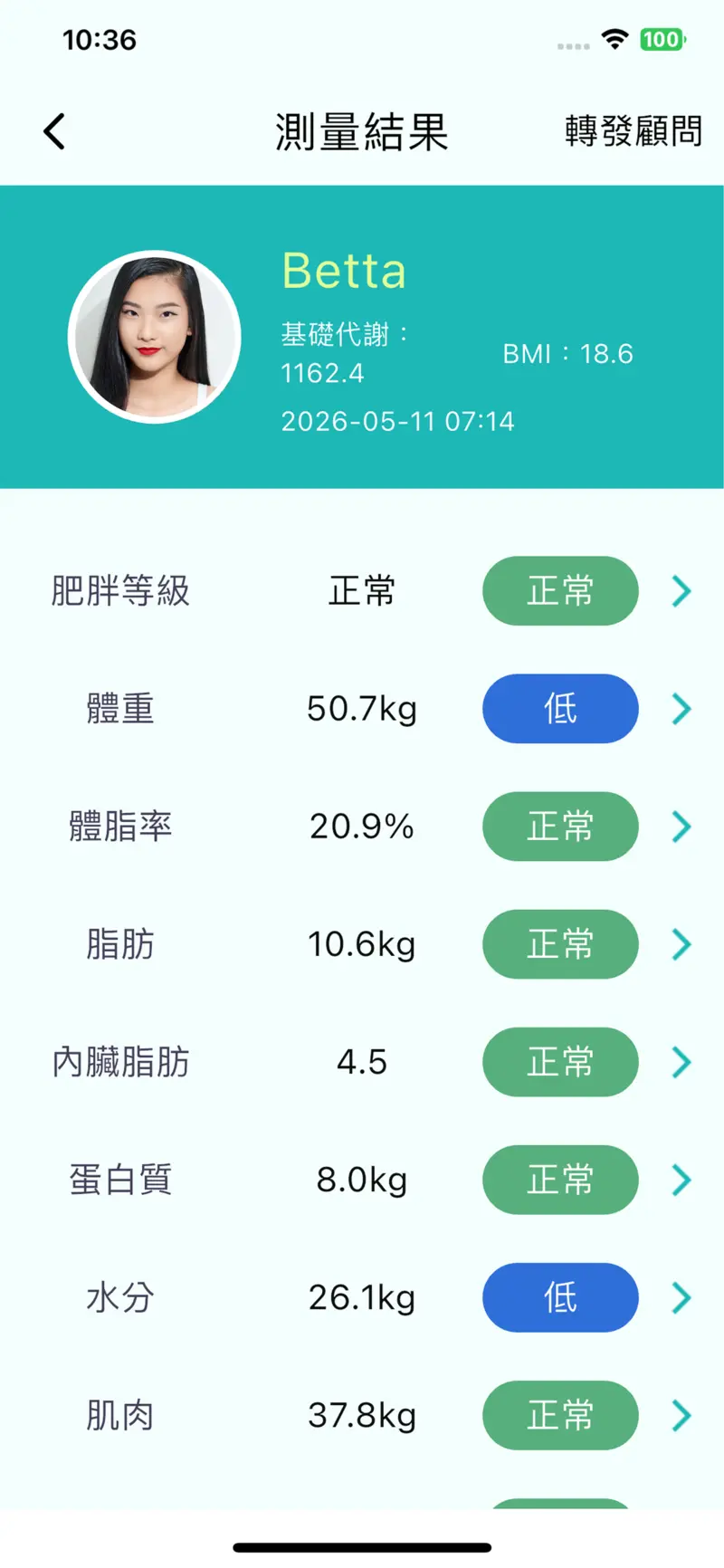Open the 蛋白質 8.0kg row
Image resolution: width=724 pixels, height=1568 pixels.
pyautogui.click(x=362, y=1180)
